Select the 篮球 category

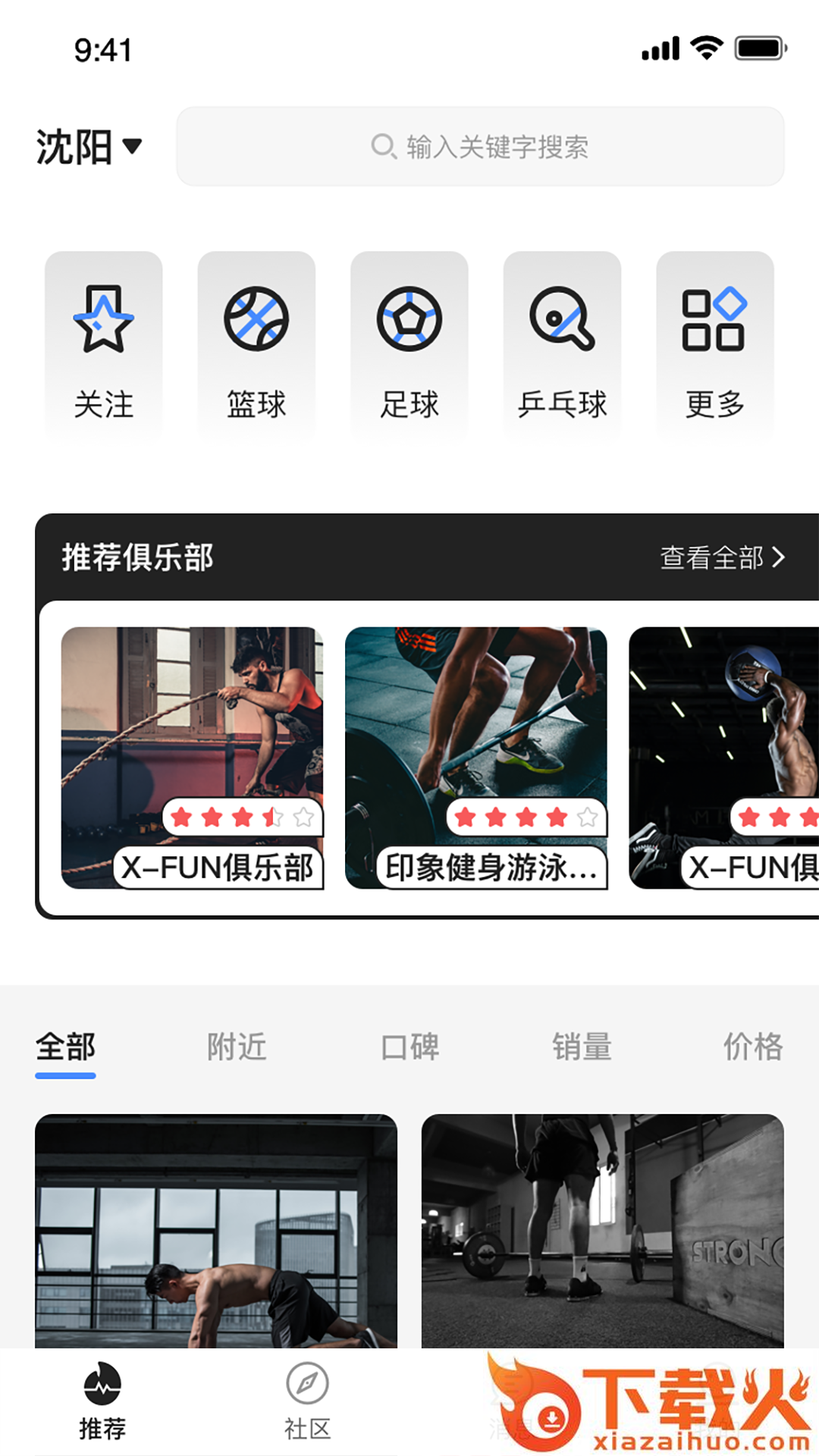[256, 345]
